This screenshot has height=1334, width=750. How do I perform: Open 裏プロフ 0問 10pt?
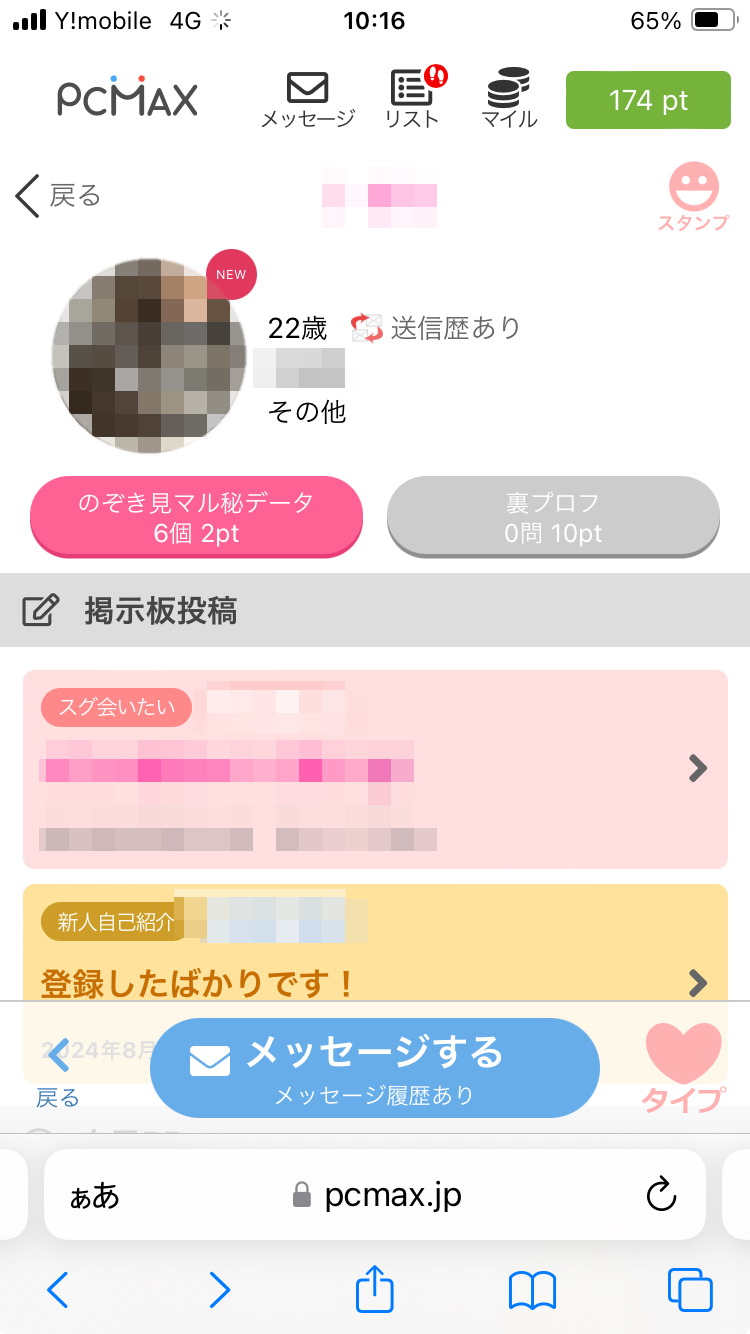click(x=553, y=517)
